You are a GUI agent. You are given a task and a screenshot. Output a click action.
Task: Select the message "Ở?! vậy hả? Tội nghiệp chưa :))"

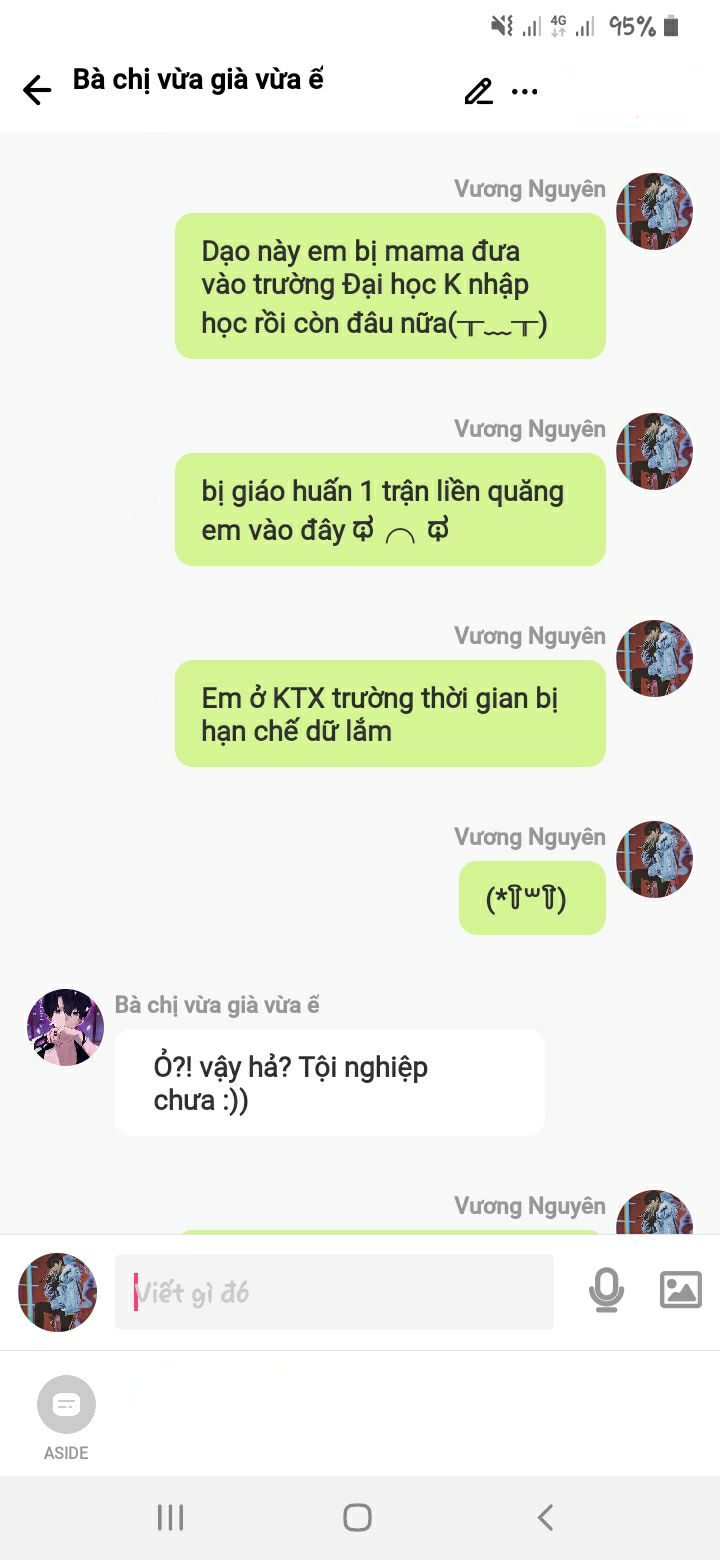pyautogui.click(x=329, y=1083)
